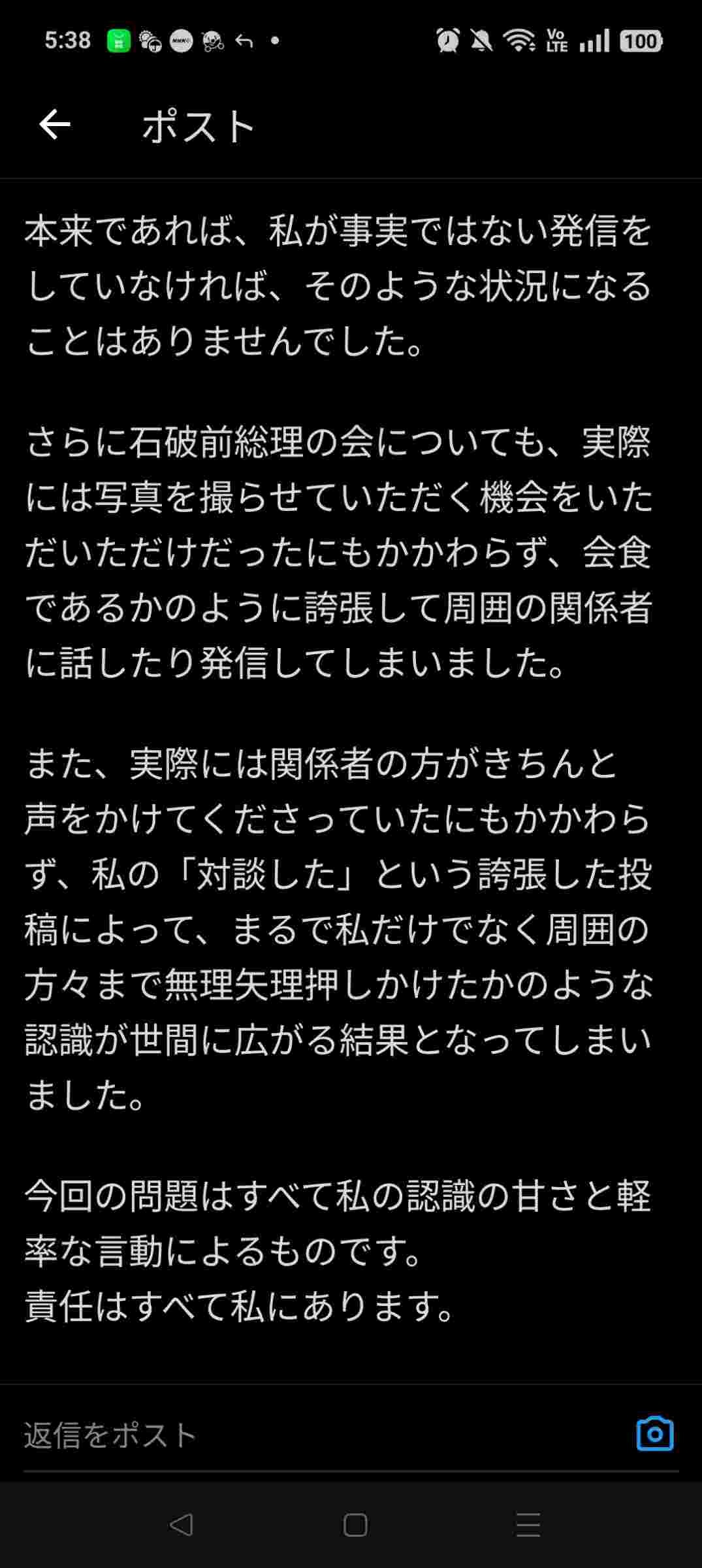The image size is (702, 1568).
Task: Open the camera to attach a photo
Action: pos(654,1434)
